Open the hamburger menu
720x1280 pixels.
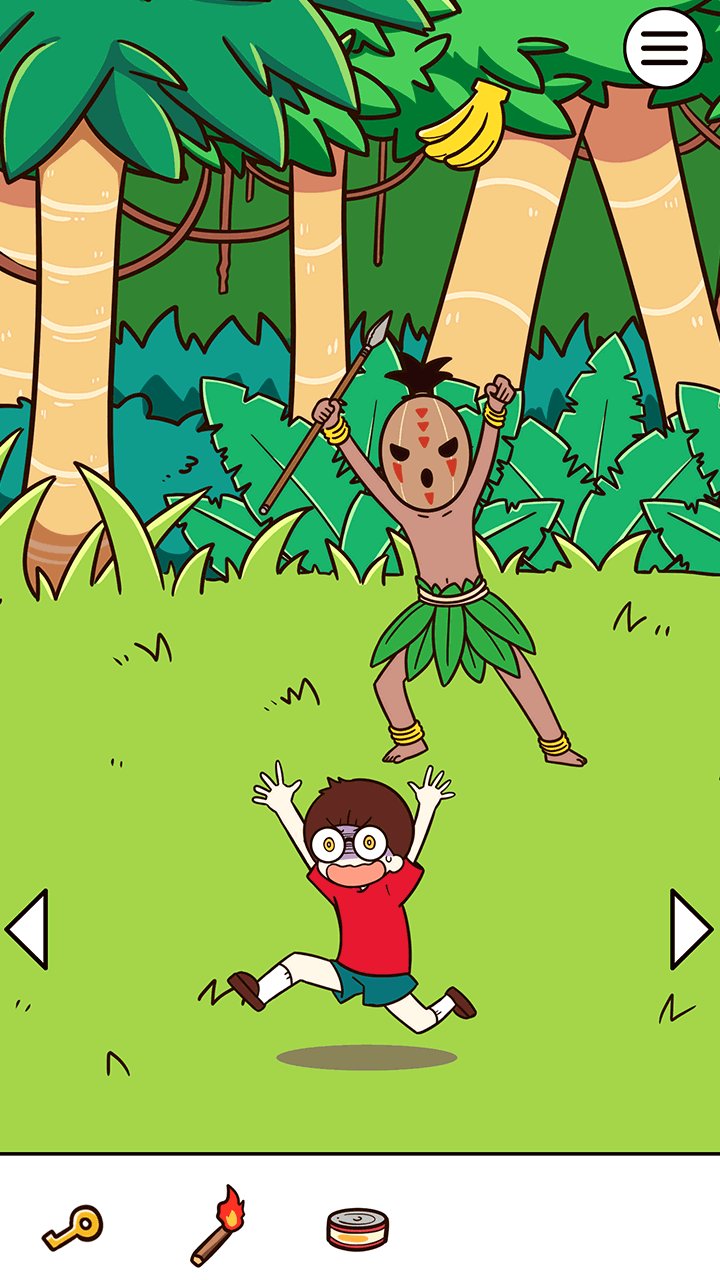click(664, 48)
